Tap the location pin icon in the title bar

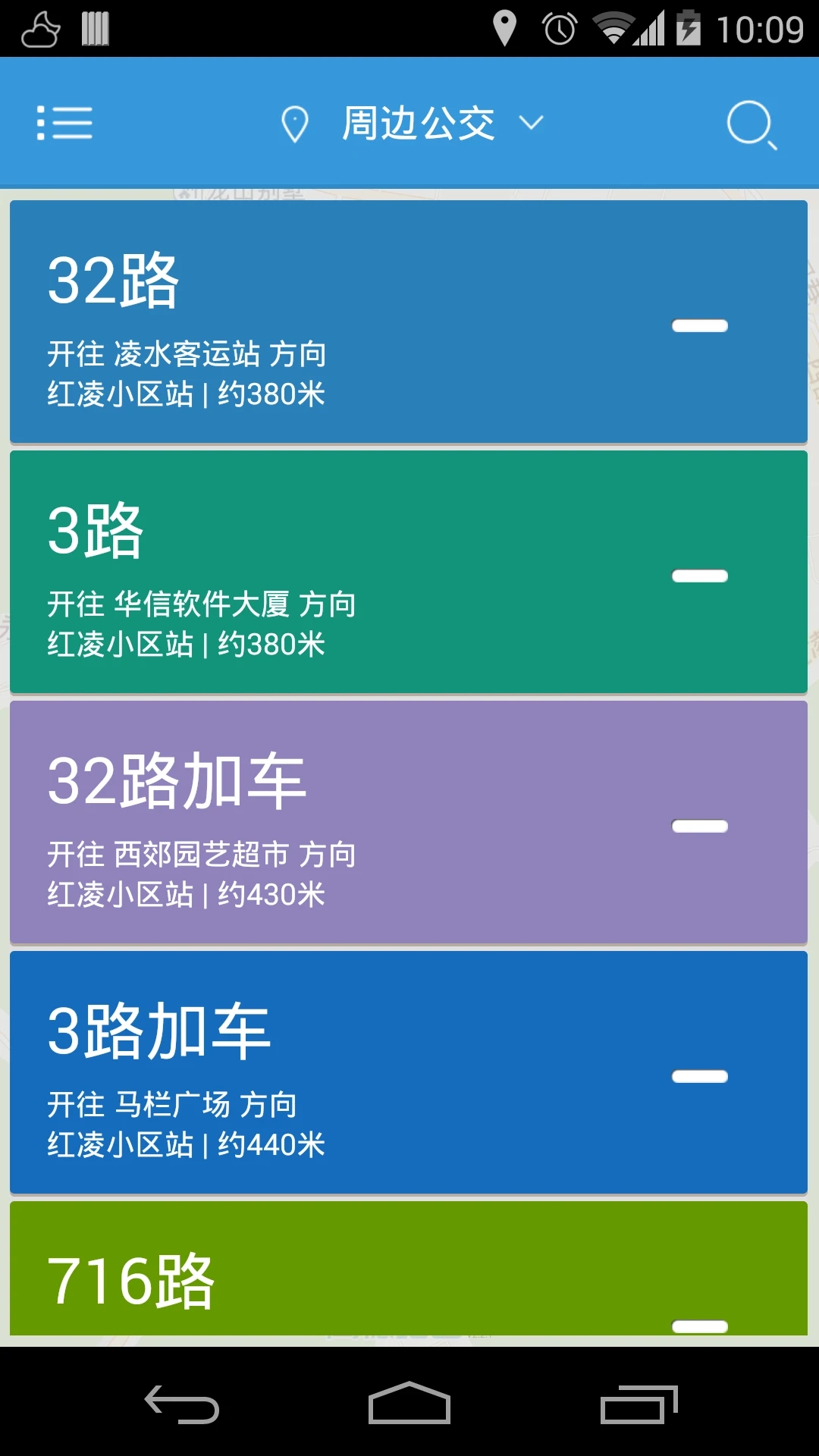point(295,123)
